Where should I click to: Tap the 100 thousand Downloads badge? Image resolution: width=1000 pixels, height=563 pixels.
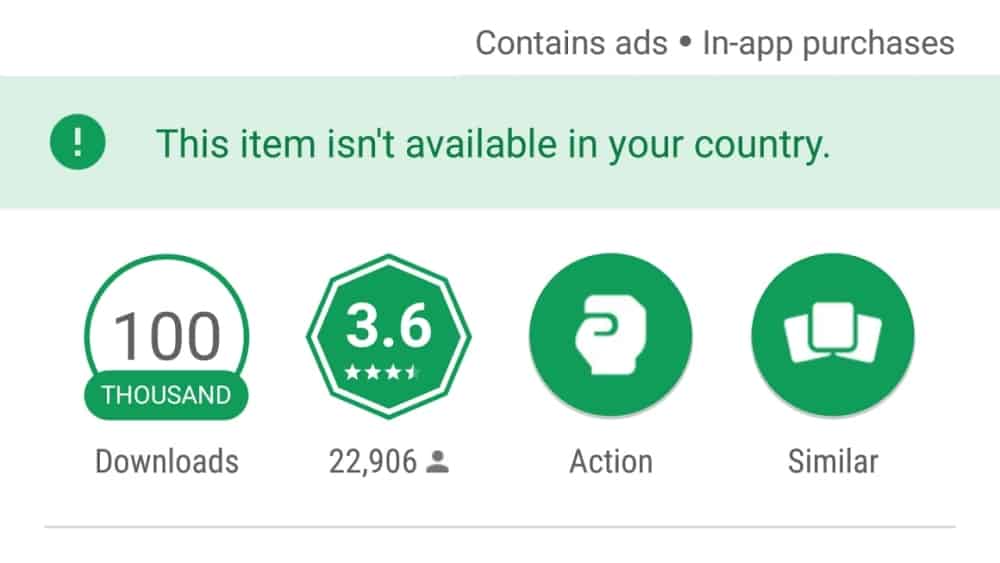tap(166, 337)
